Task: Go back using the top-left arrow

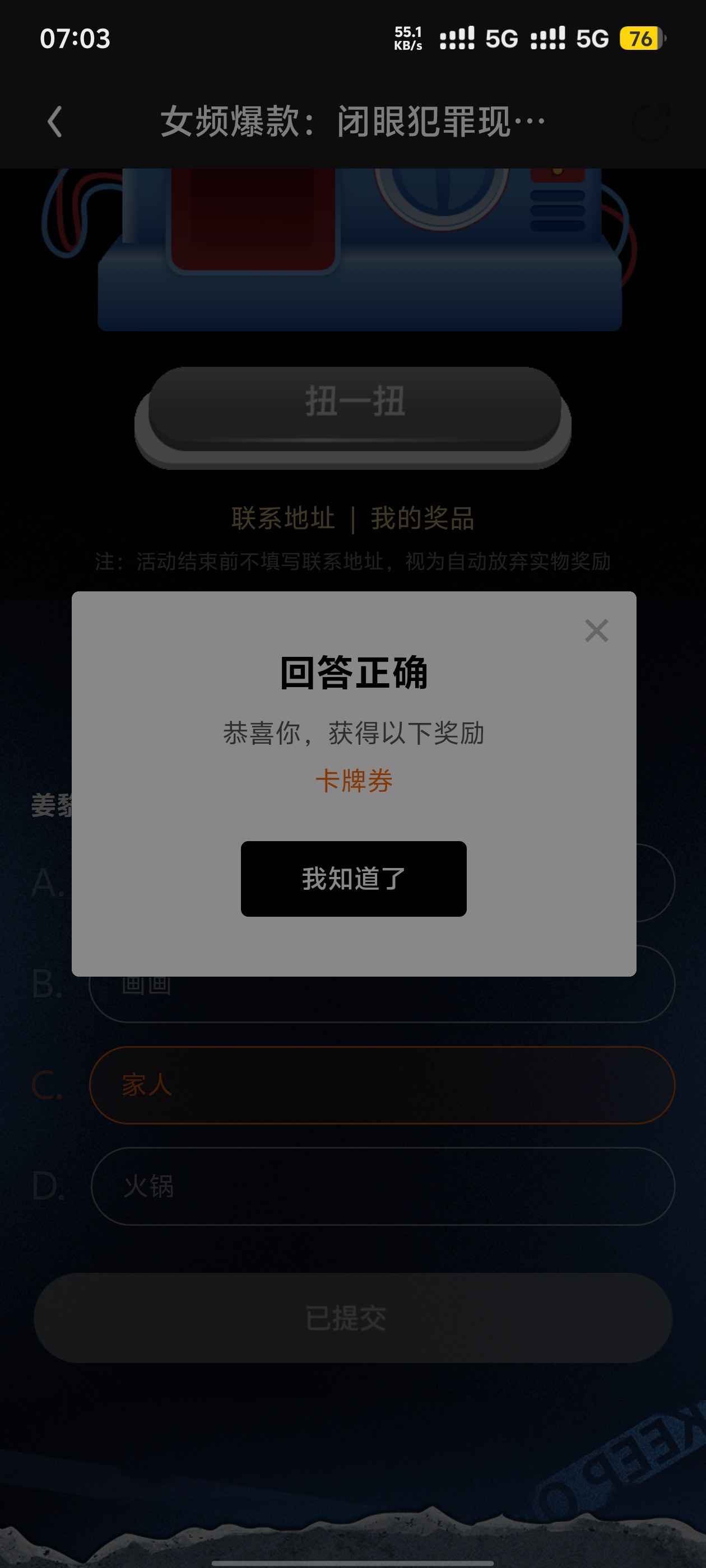Action: click(x=55, y=122)
